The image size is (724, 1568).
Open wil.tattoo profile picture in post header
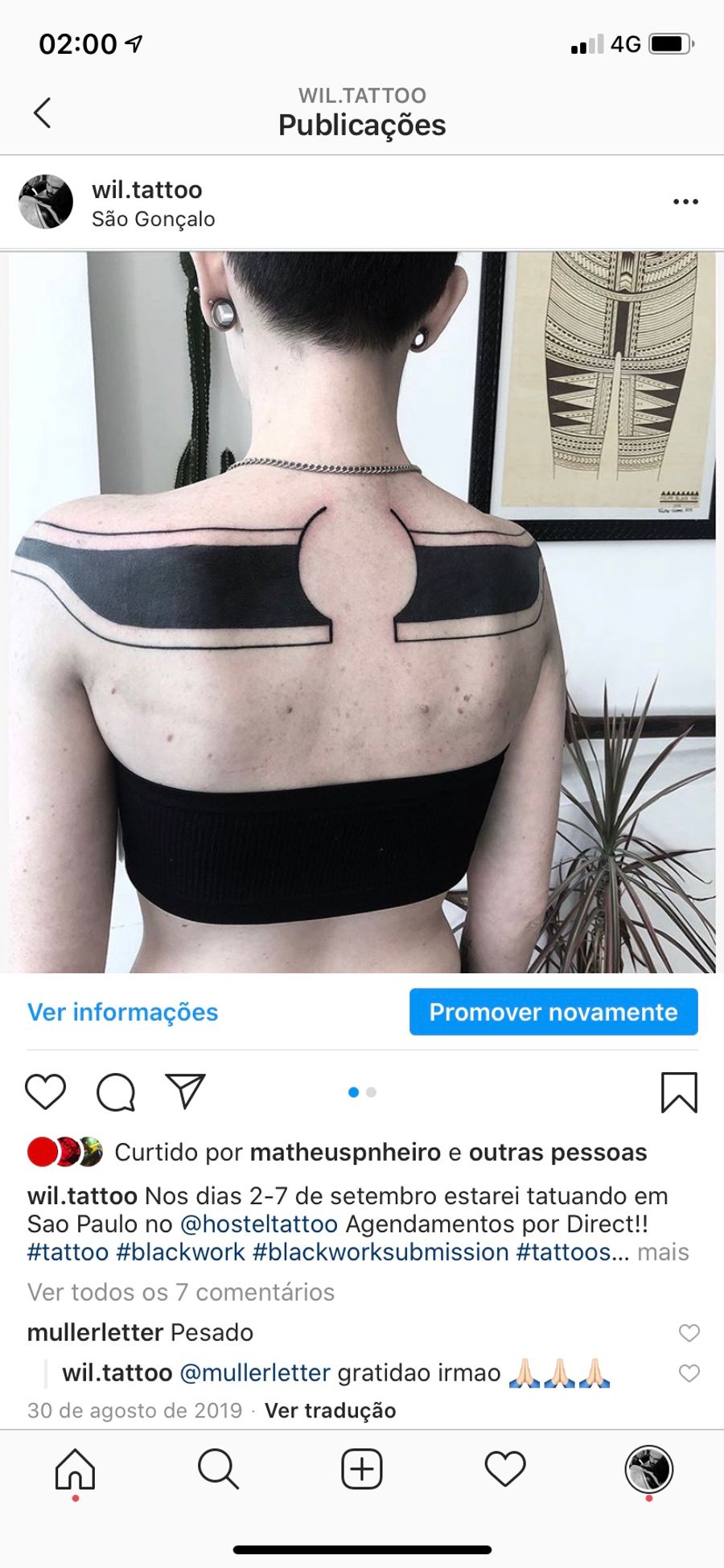46,202
